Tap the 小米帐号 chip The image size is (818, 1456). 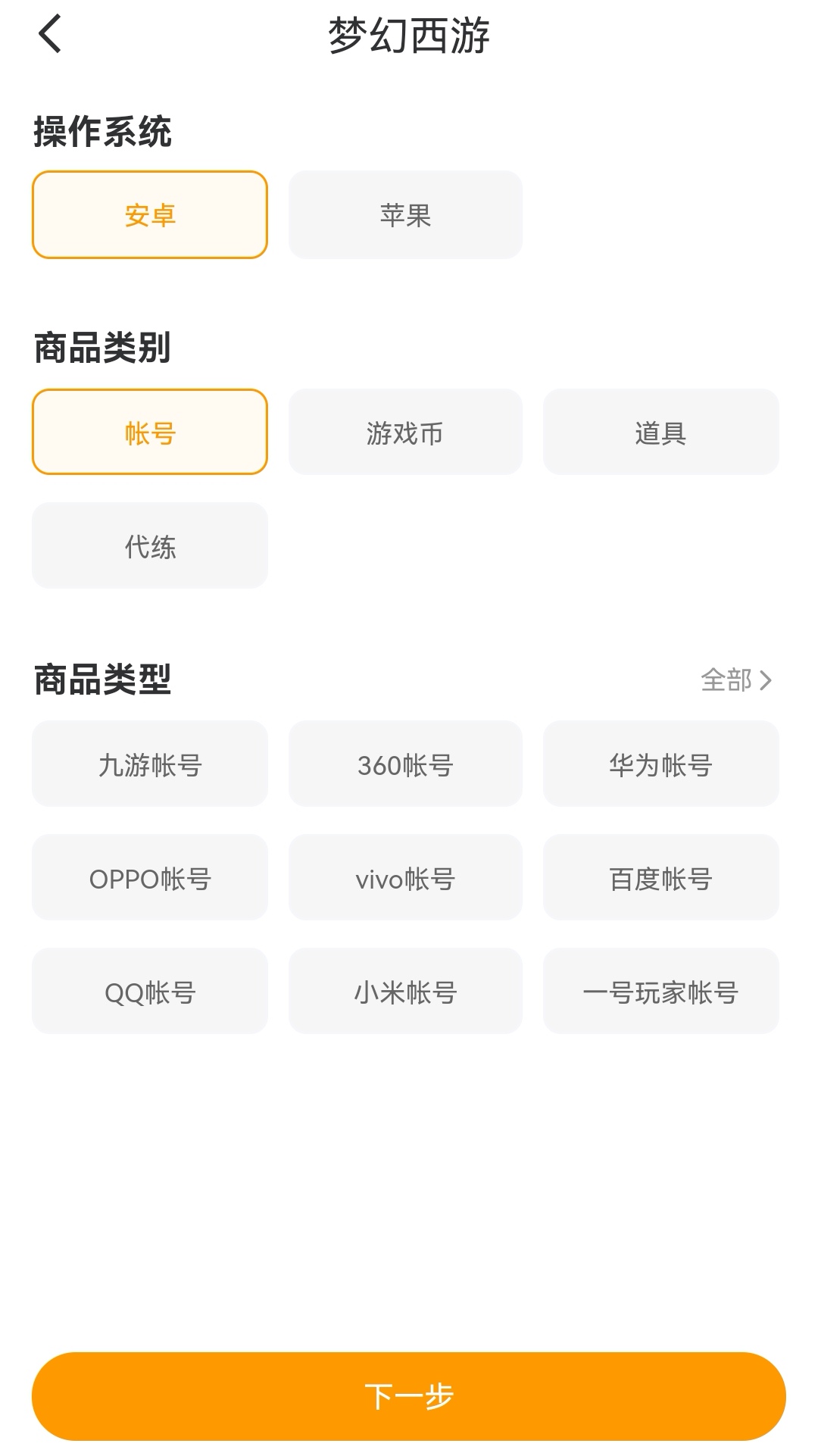click(x=405, y=992)
